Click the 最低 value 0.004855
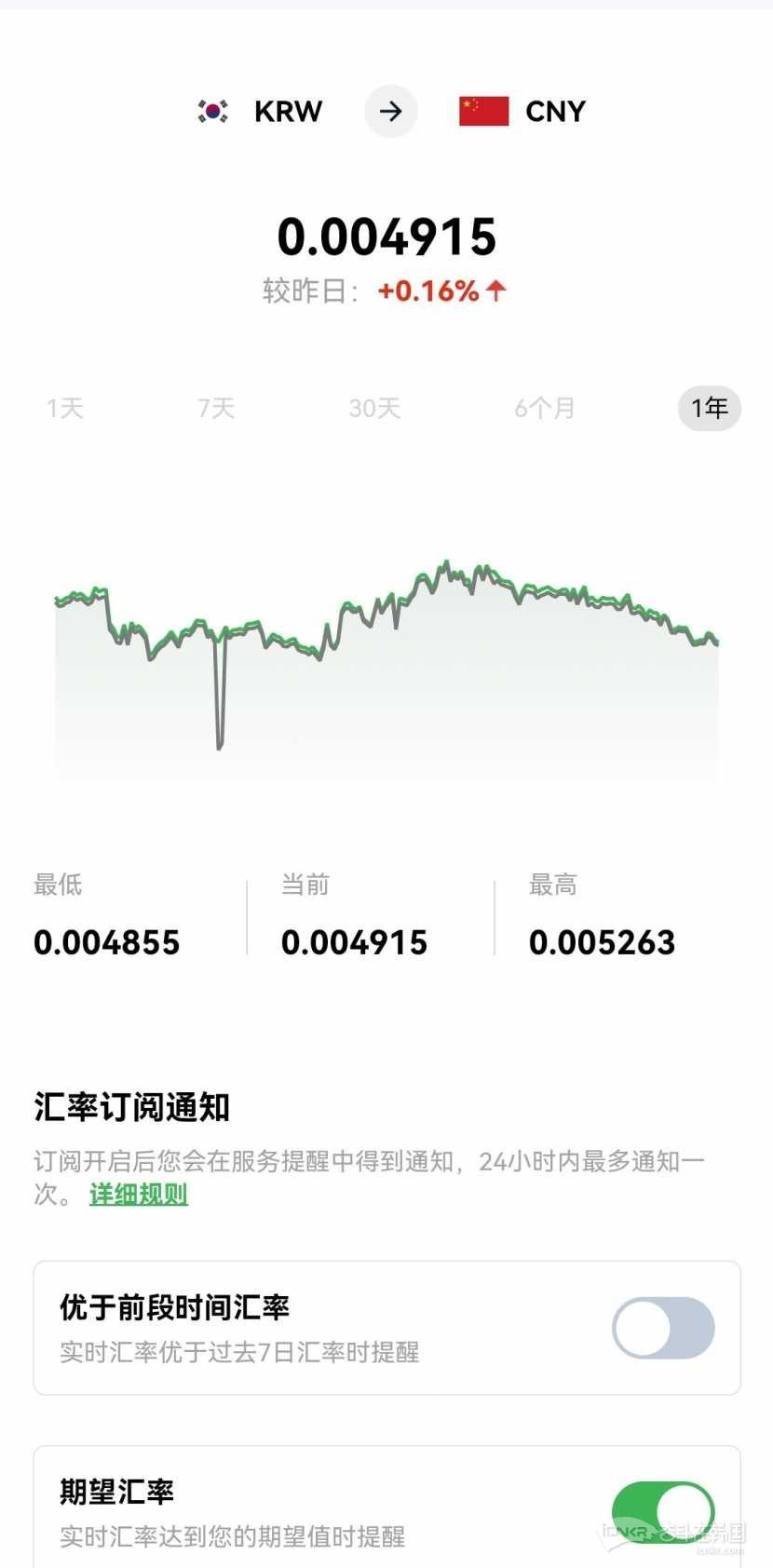 click(106, 941)
